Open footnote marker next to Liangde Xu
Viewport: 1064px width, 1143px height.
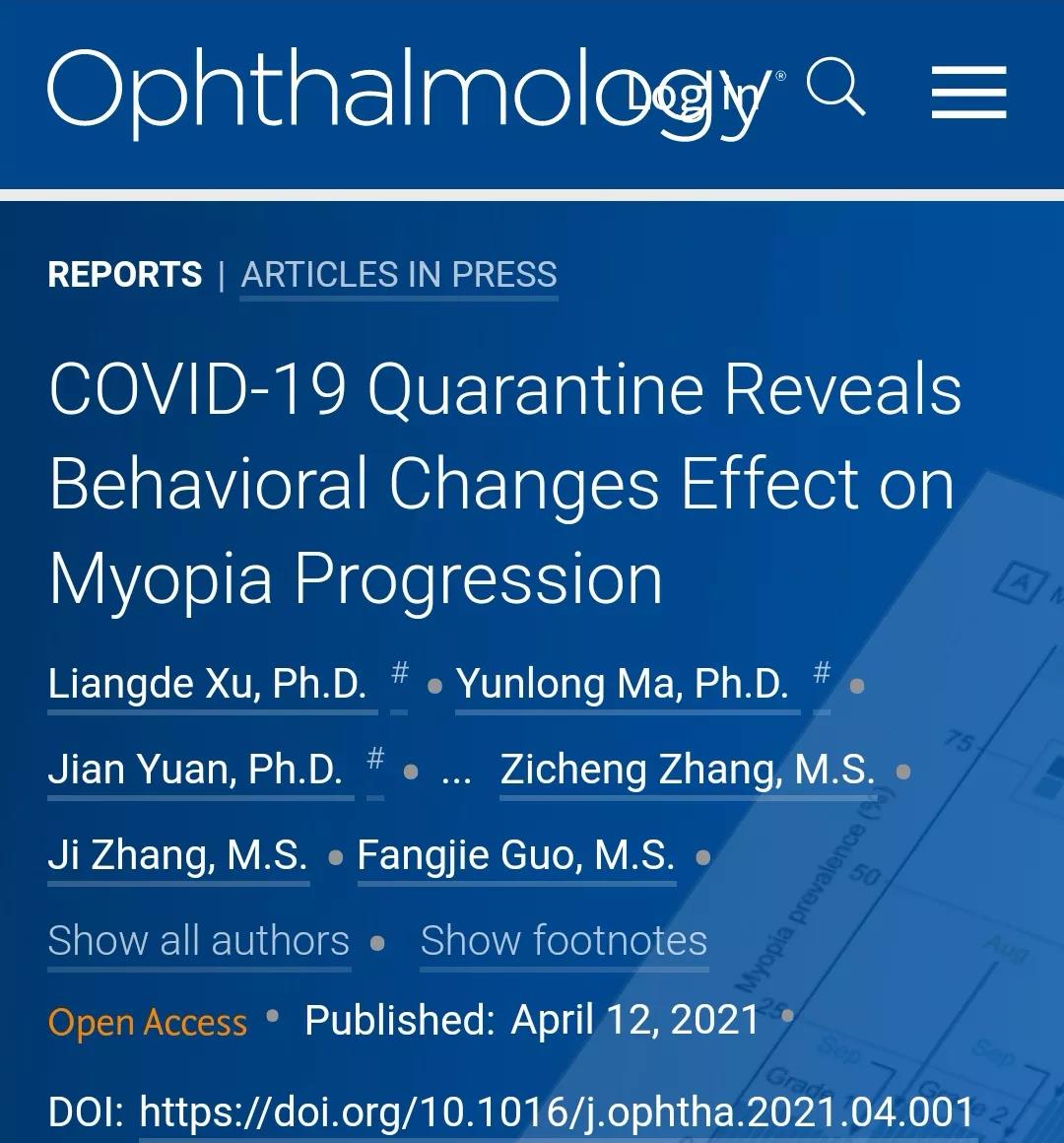click(399, 673)
